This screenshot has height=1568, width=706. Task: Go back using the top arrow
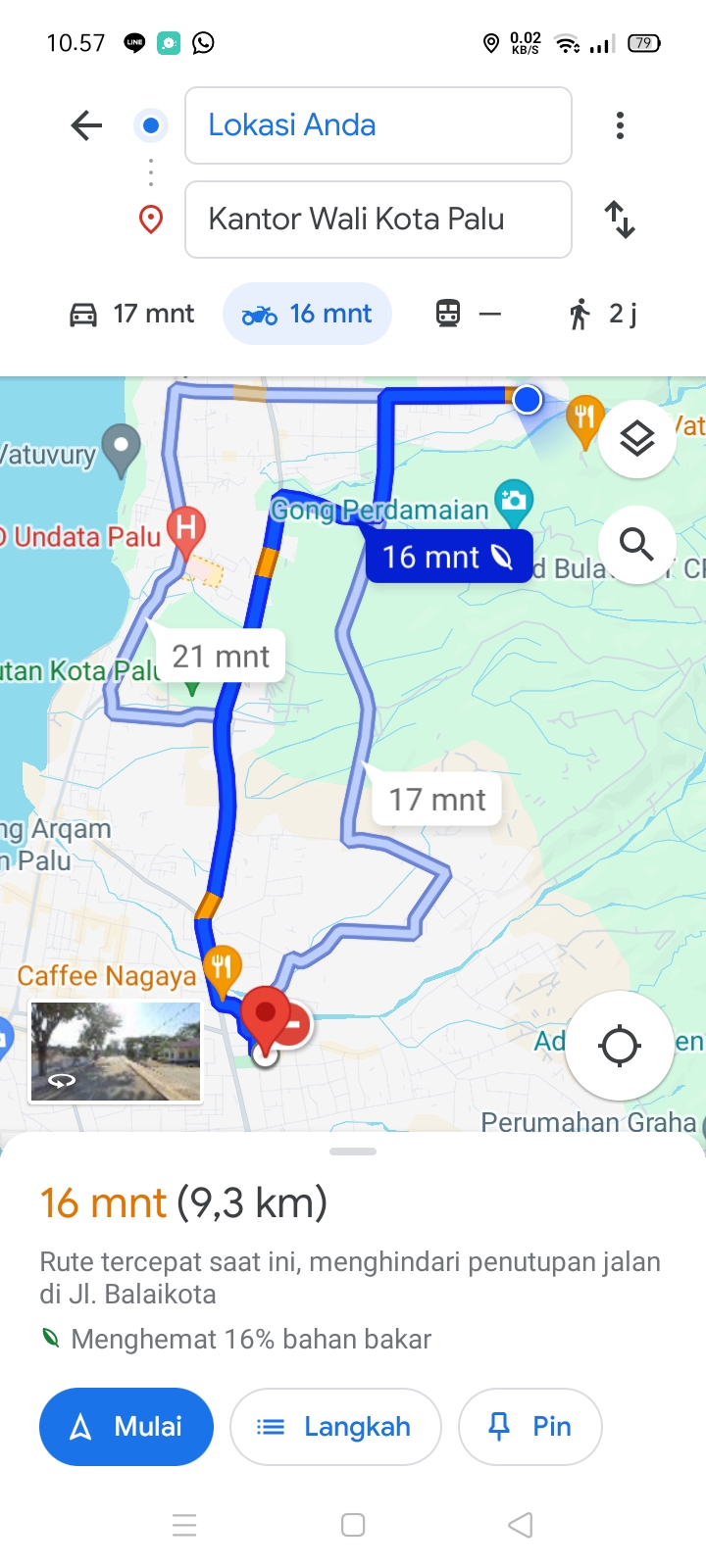[x=86, y=125]
